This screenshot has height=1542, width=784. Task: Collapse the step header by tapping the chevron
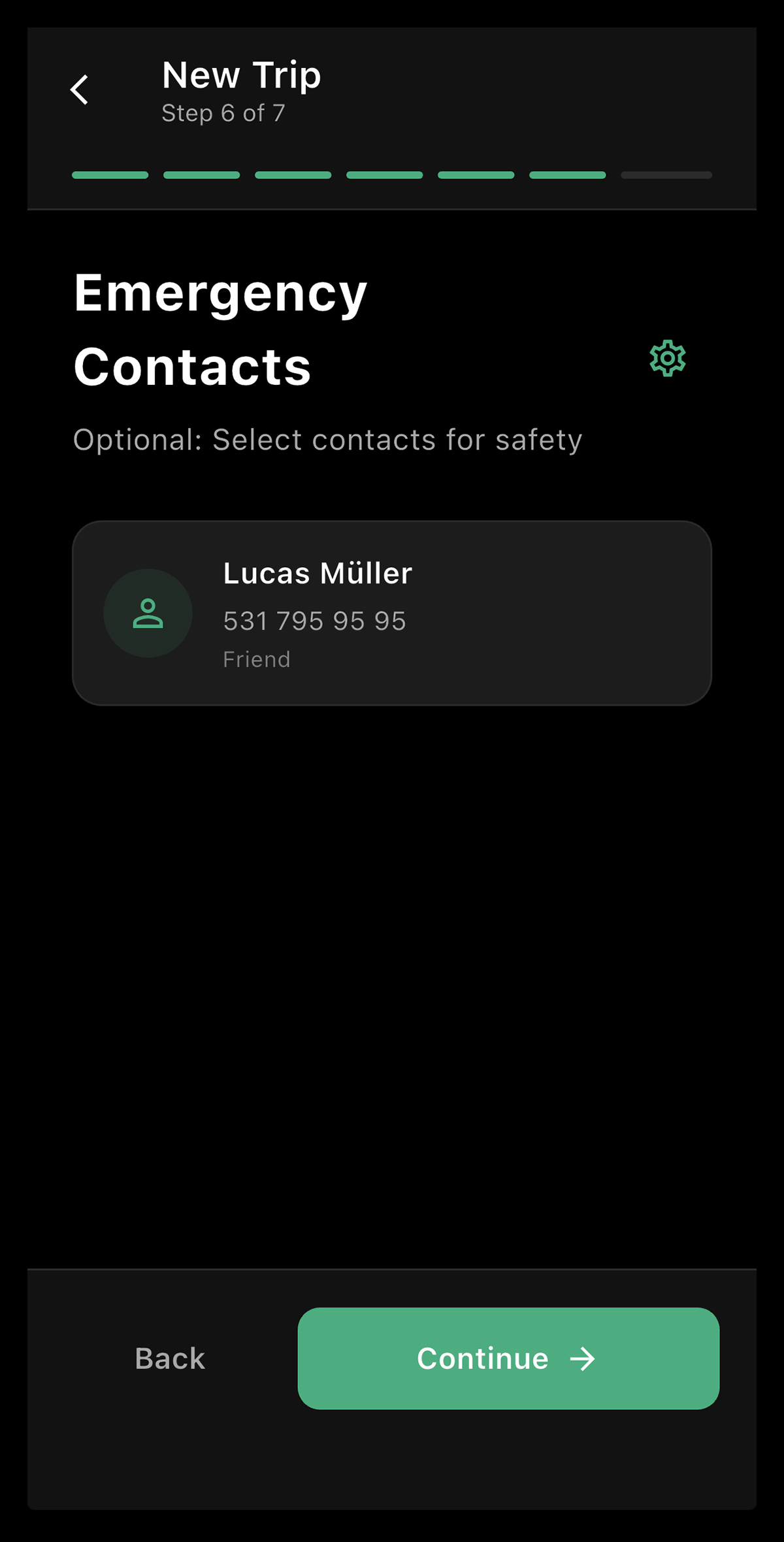[80, 90]
